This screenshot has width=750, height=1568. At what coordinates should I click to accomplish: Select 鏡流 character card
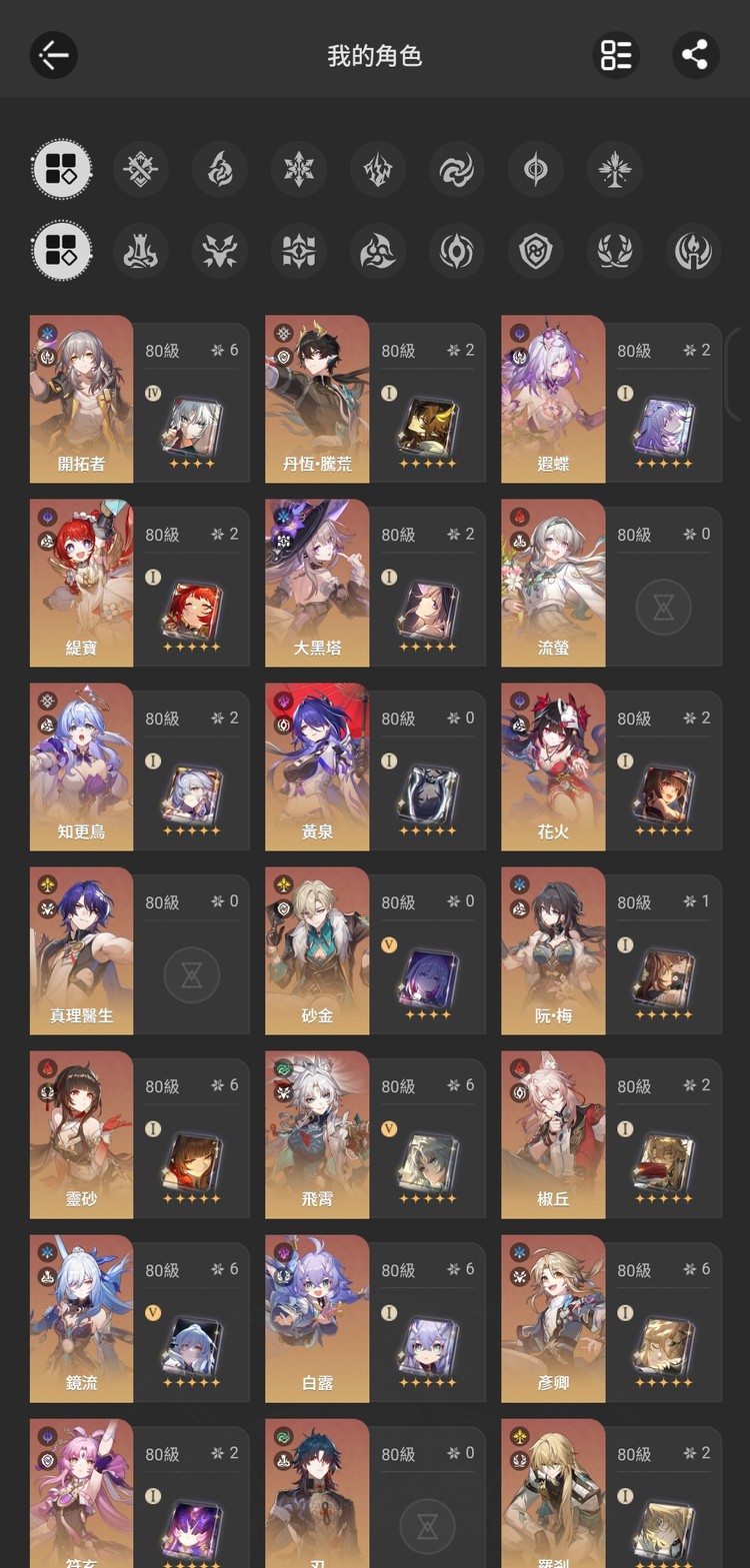(82, 1318)
